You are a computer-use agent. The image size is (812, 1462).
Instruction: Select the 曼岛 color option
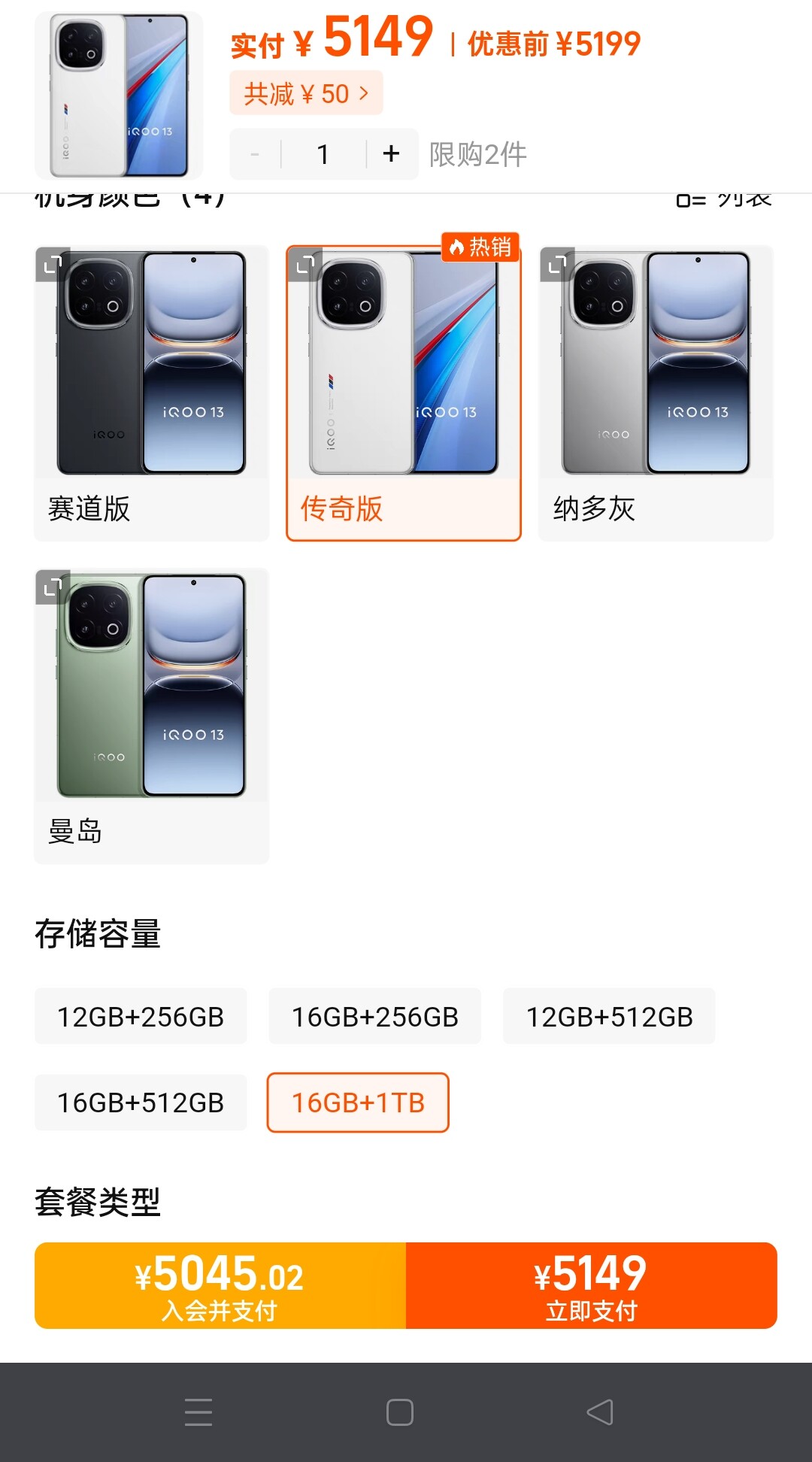(151, 715)
